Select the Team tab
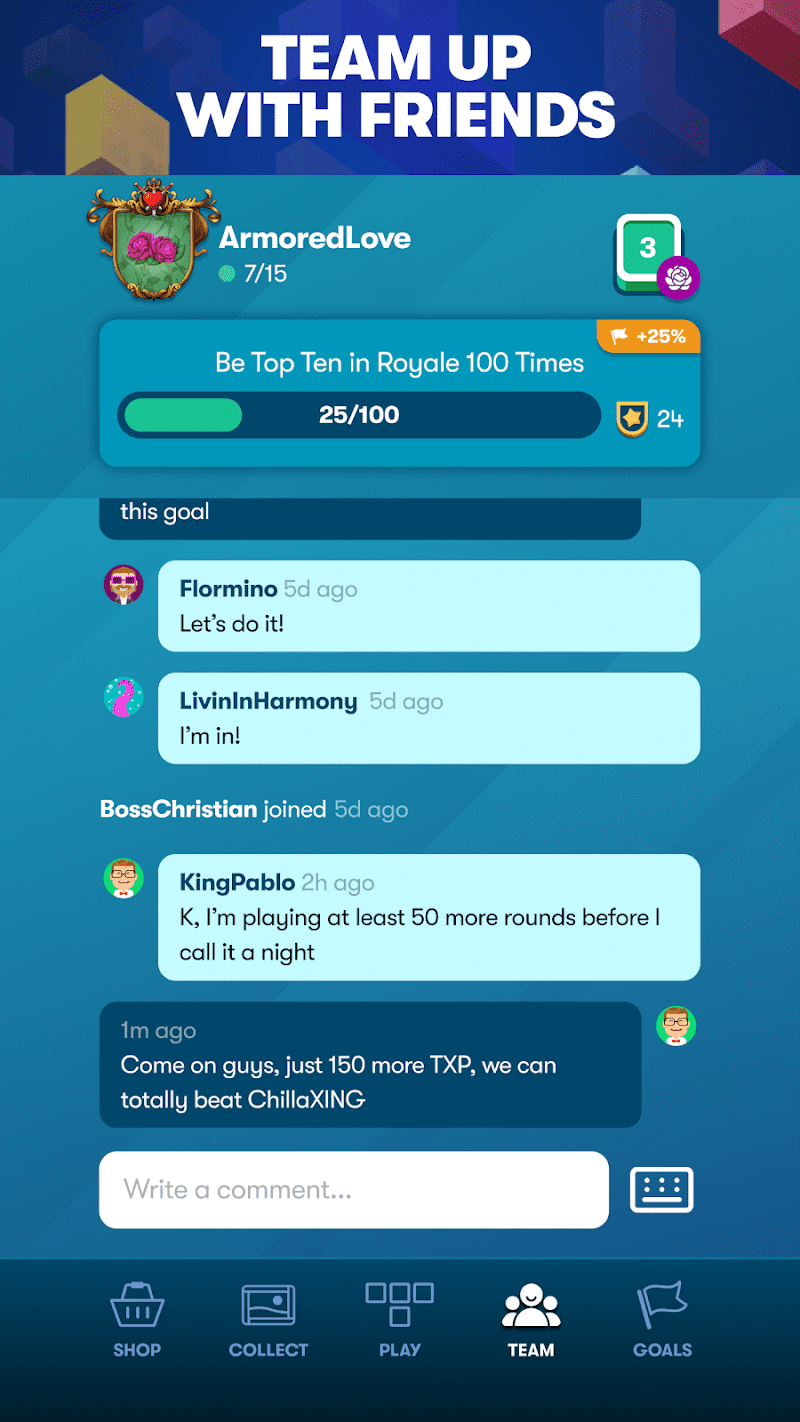Image resolution: width=800 pixels, height=1422 pixels. 531,1320
